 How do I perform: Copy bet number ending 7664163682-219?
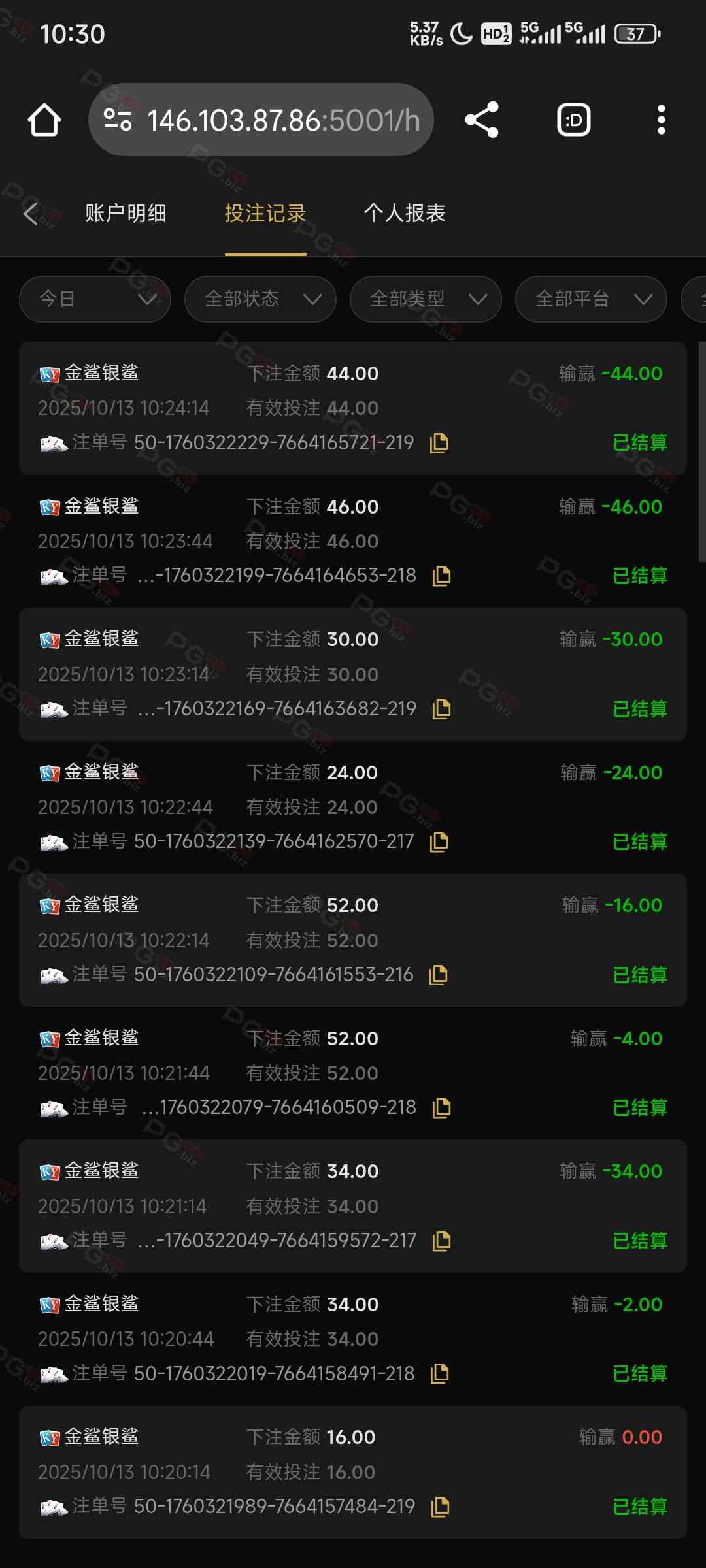[442, 709]
